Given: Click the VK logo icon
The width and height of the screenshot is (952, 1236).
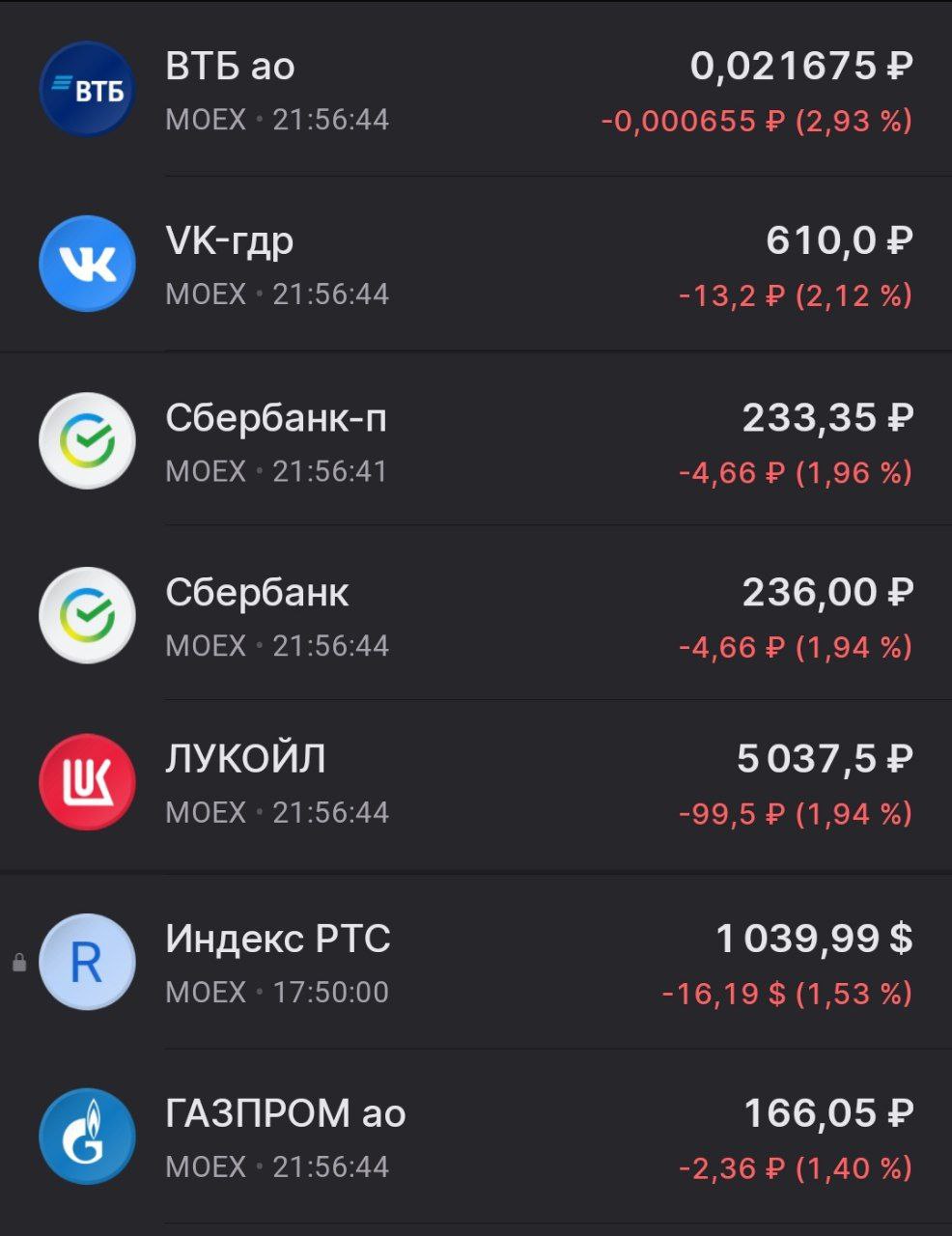Looking at the screenshot, I should tap(87, 263).
